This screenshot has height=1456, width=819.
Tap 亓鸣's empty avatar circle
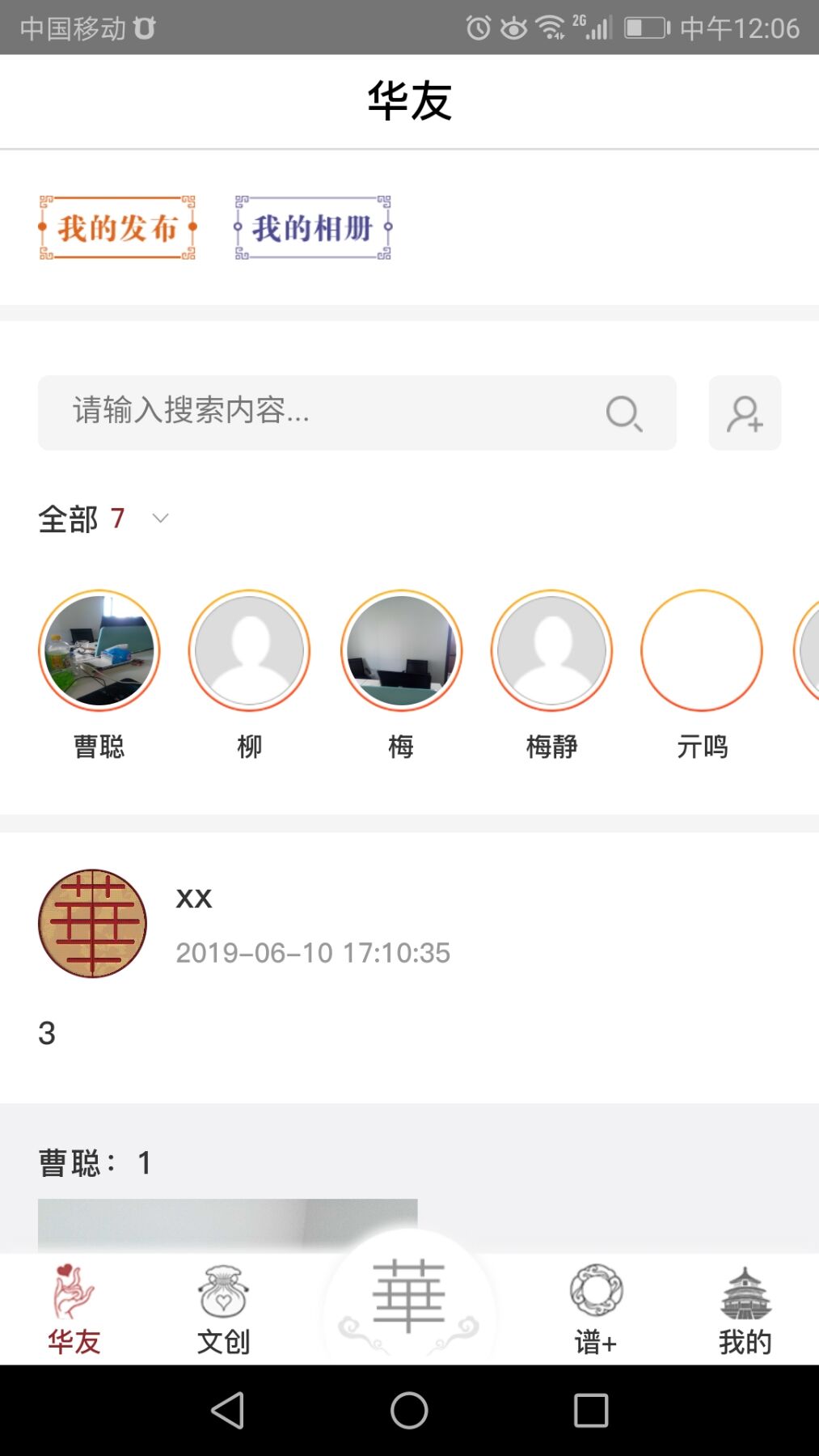(701, 650)
